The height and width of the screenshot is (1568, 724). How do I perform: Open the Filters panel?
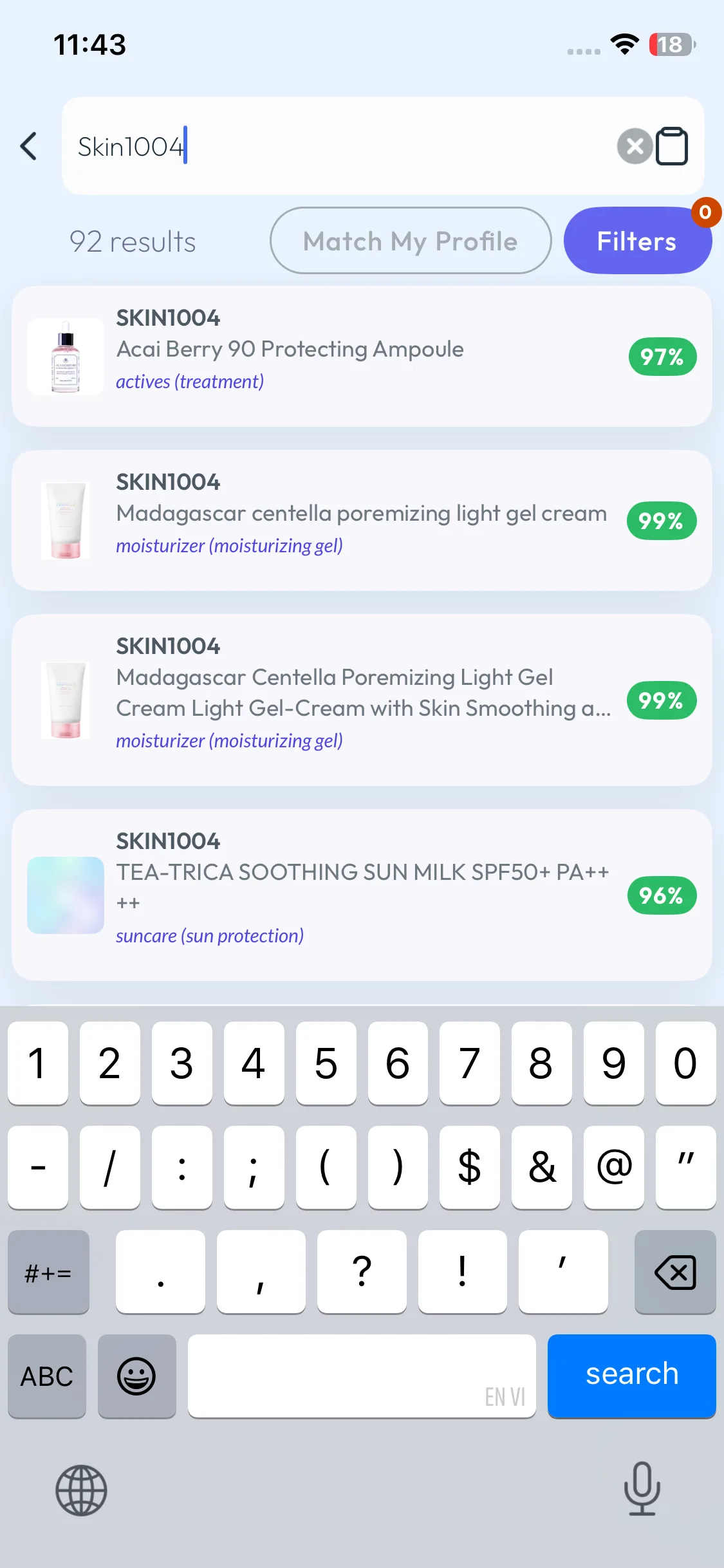pos(636,241)
